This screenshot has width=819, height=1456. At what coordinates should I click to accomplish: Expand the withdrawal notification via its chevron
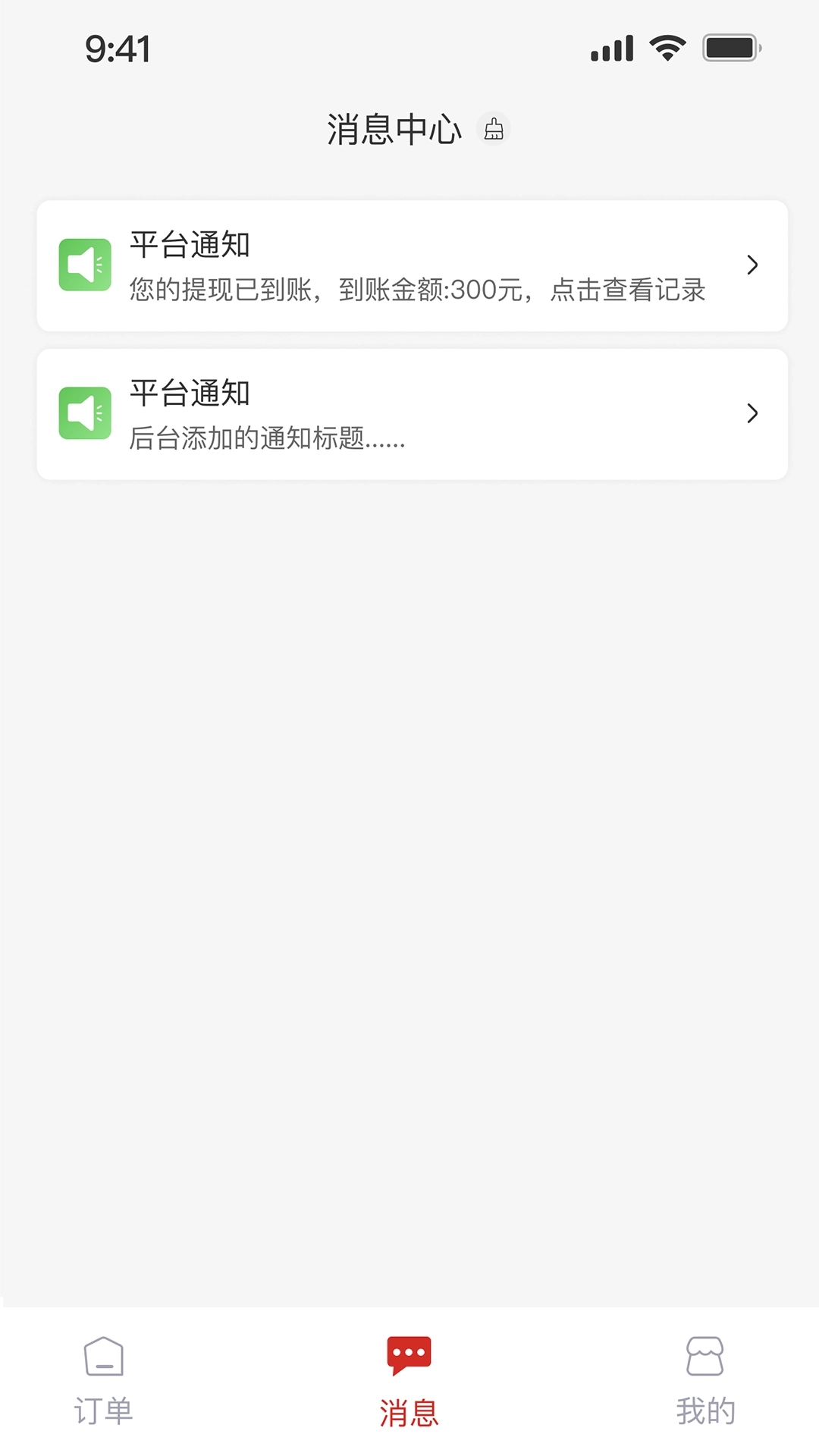pyautogui.click(x=752, y=265)
